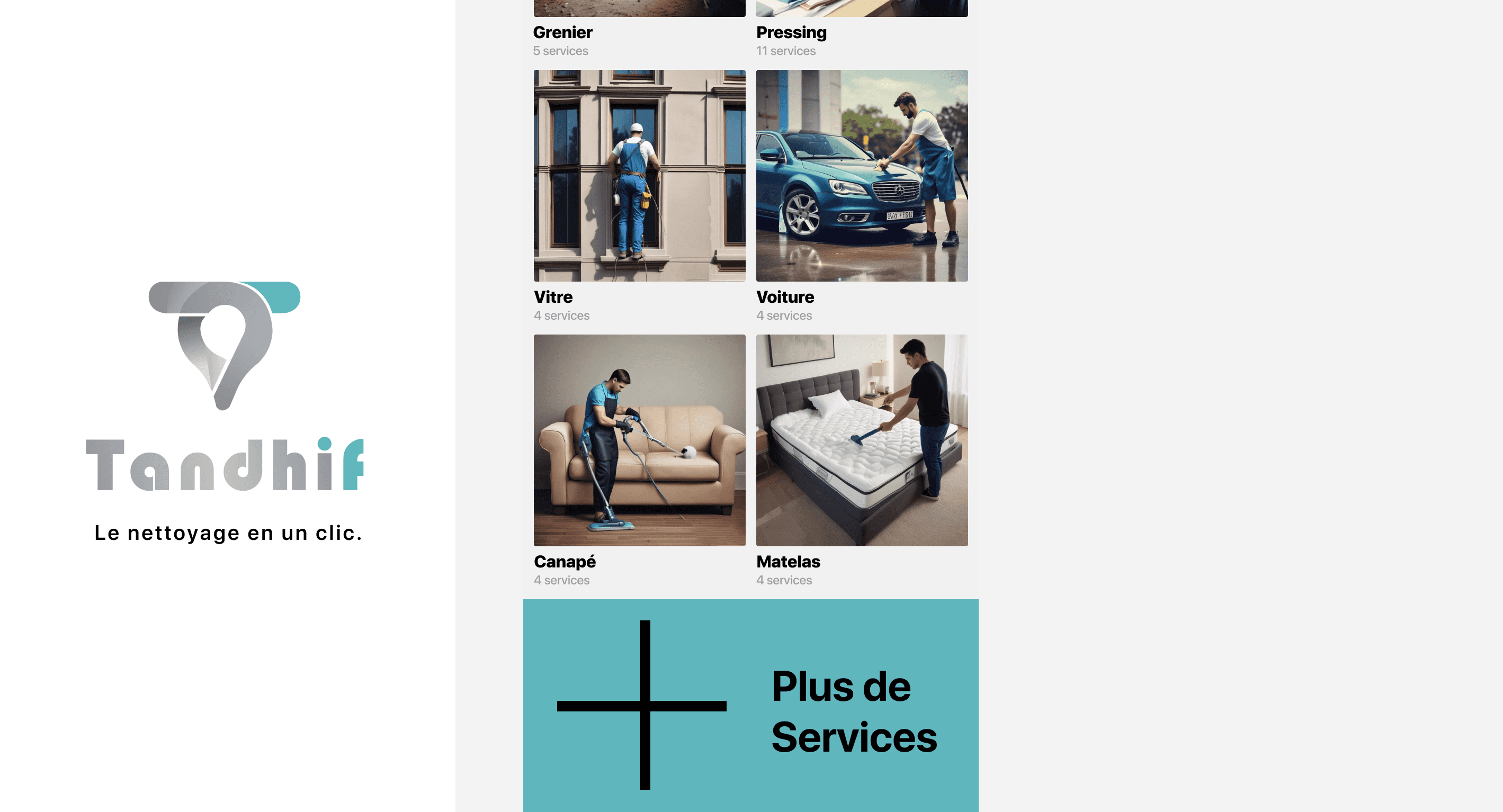Tap the Plus de Services button
This screenshot has width=1503, height=812.
pyautogui.click(x=750, y=705)
